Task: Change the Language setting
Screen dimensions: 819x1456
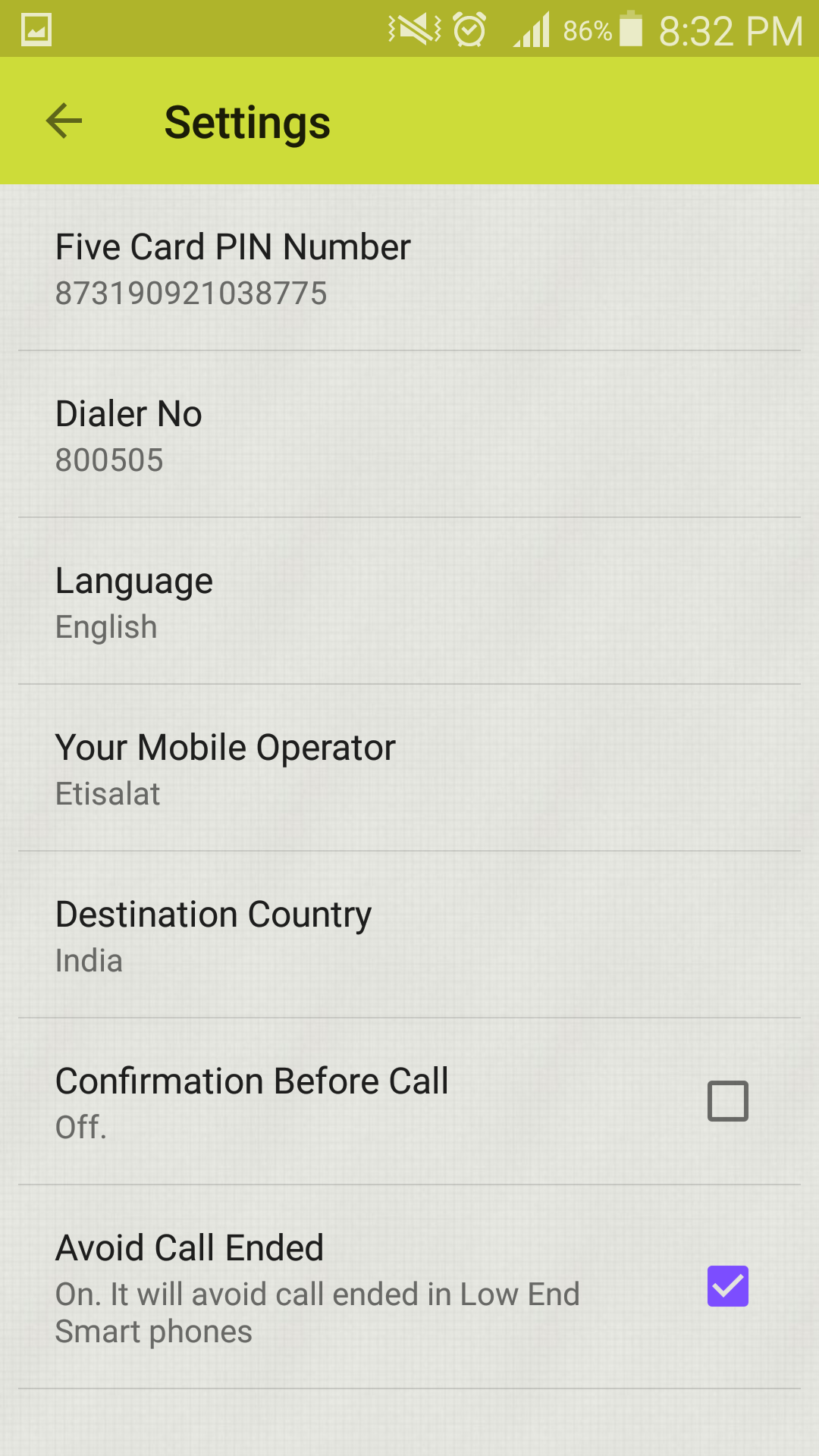Action: point(409,602)
